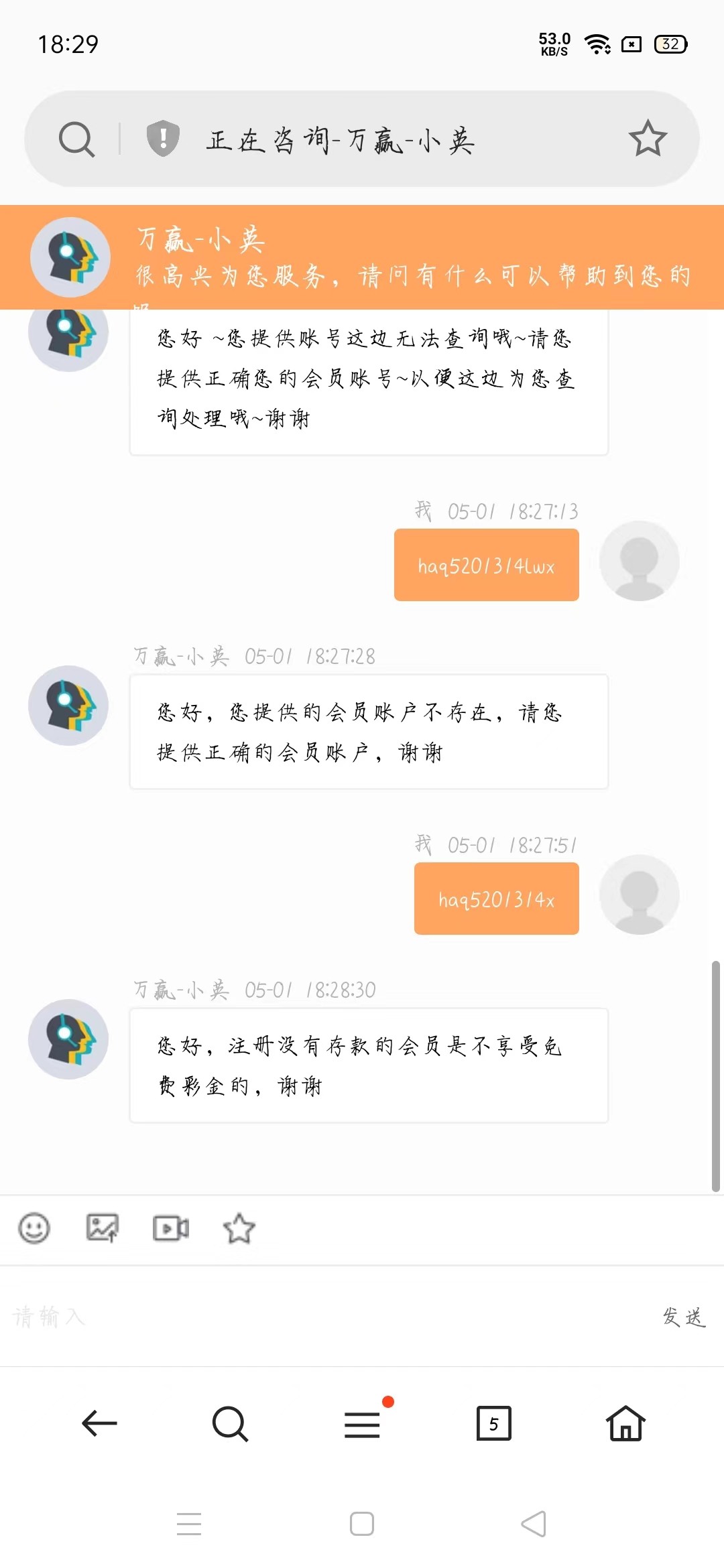Open the emoji picker
This screenshot has width=724, height=1568.
[34, 1228]
